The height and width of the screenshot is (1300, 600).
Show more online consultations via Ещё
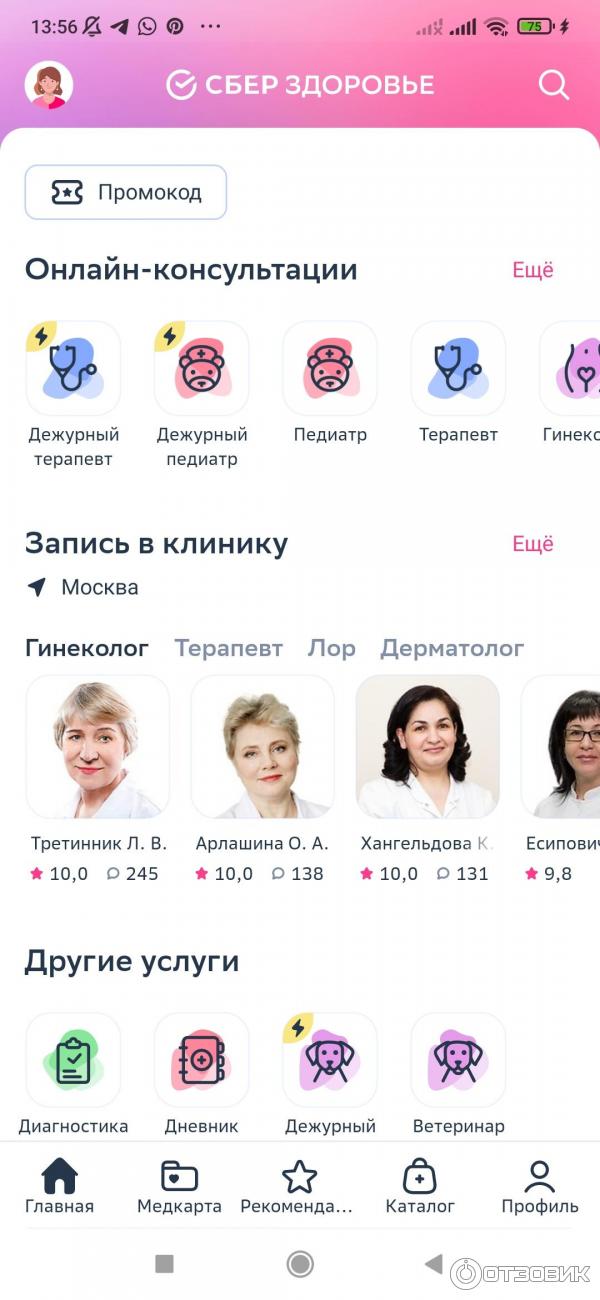[x=533, y=270]
